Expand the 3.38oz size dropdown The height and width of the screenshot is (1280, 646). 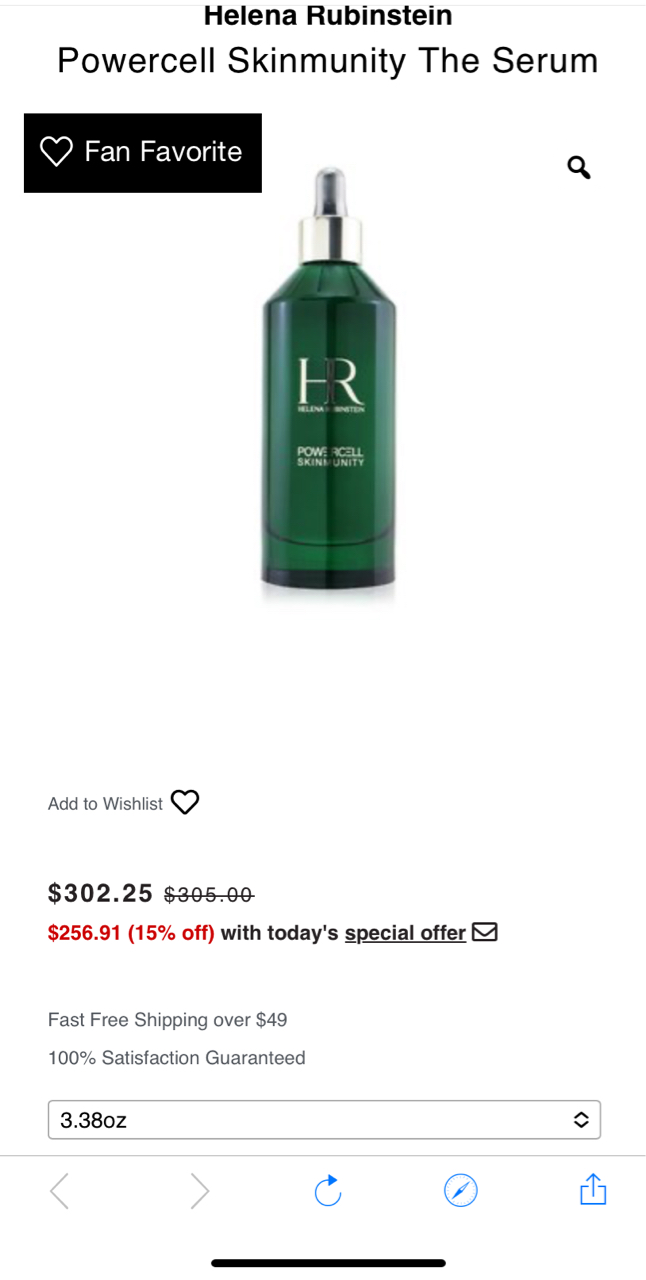click(x=324, y=1120)
